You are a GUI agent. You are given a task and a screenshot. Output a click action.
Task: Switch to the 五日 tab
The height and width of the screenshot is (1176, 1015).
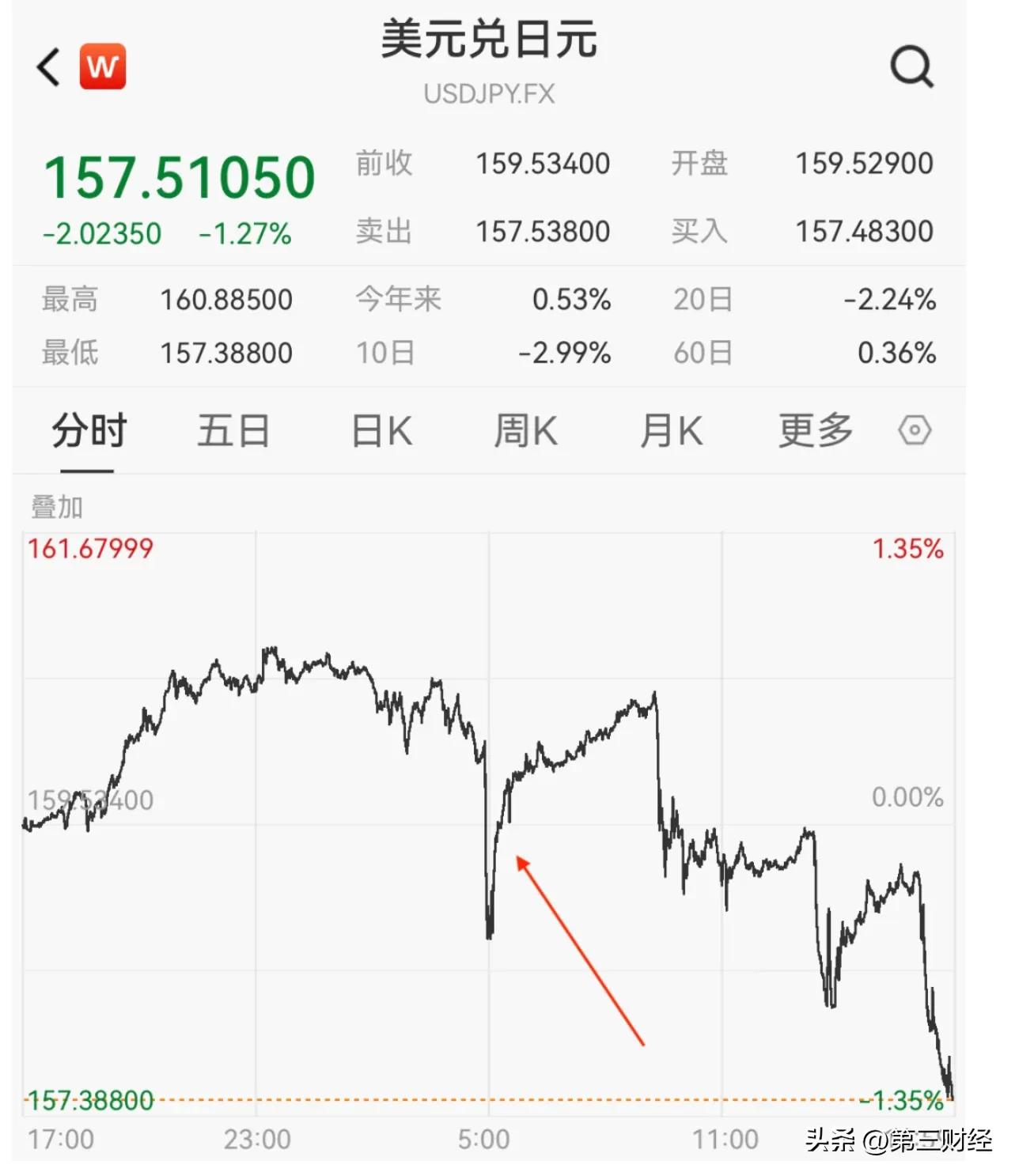tap(233, 431)
